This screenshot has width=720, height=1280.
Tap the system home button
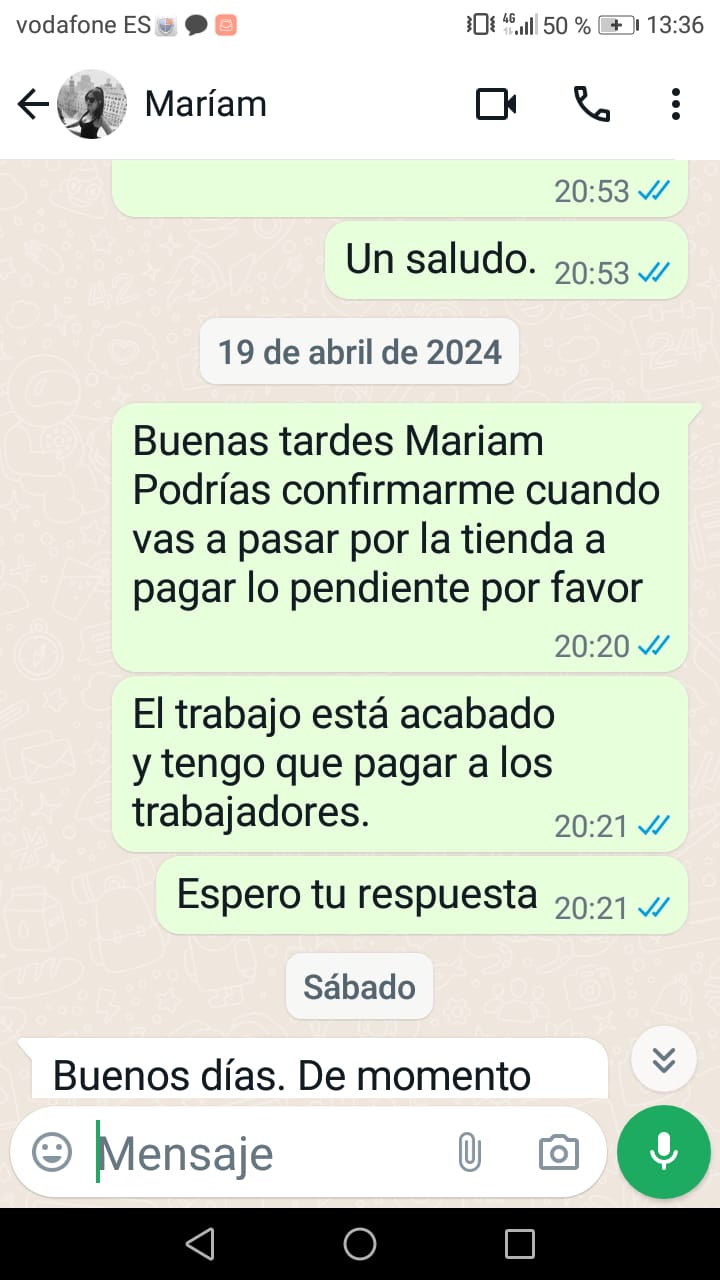coord(360,1244)
